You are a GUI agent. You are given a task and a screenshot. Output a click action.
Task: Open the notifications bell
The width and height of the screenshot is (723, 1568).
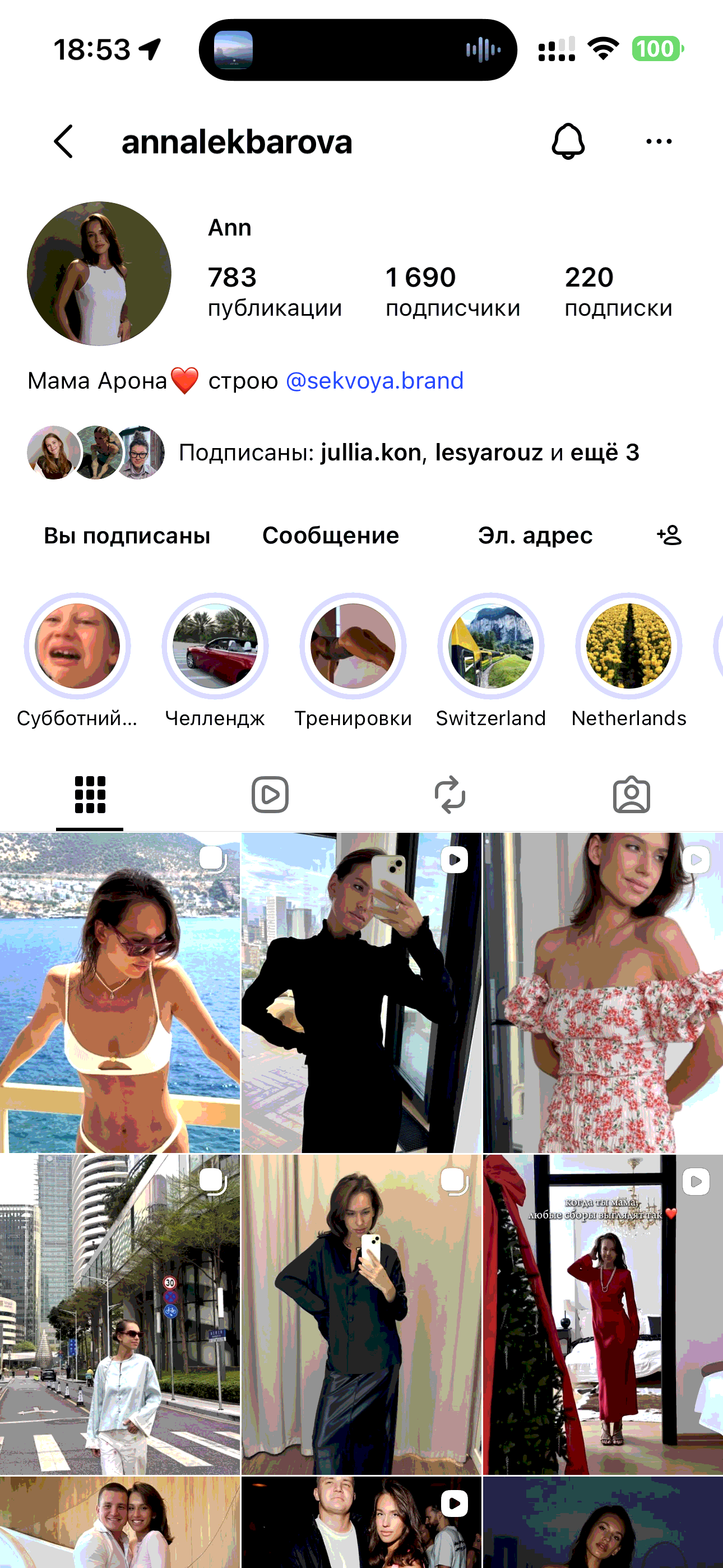pyautogui.click(x=568, y=142)
